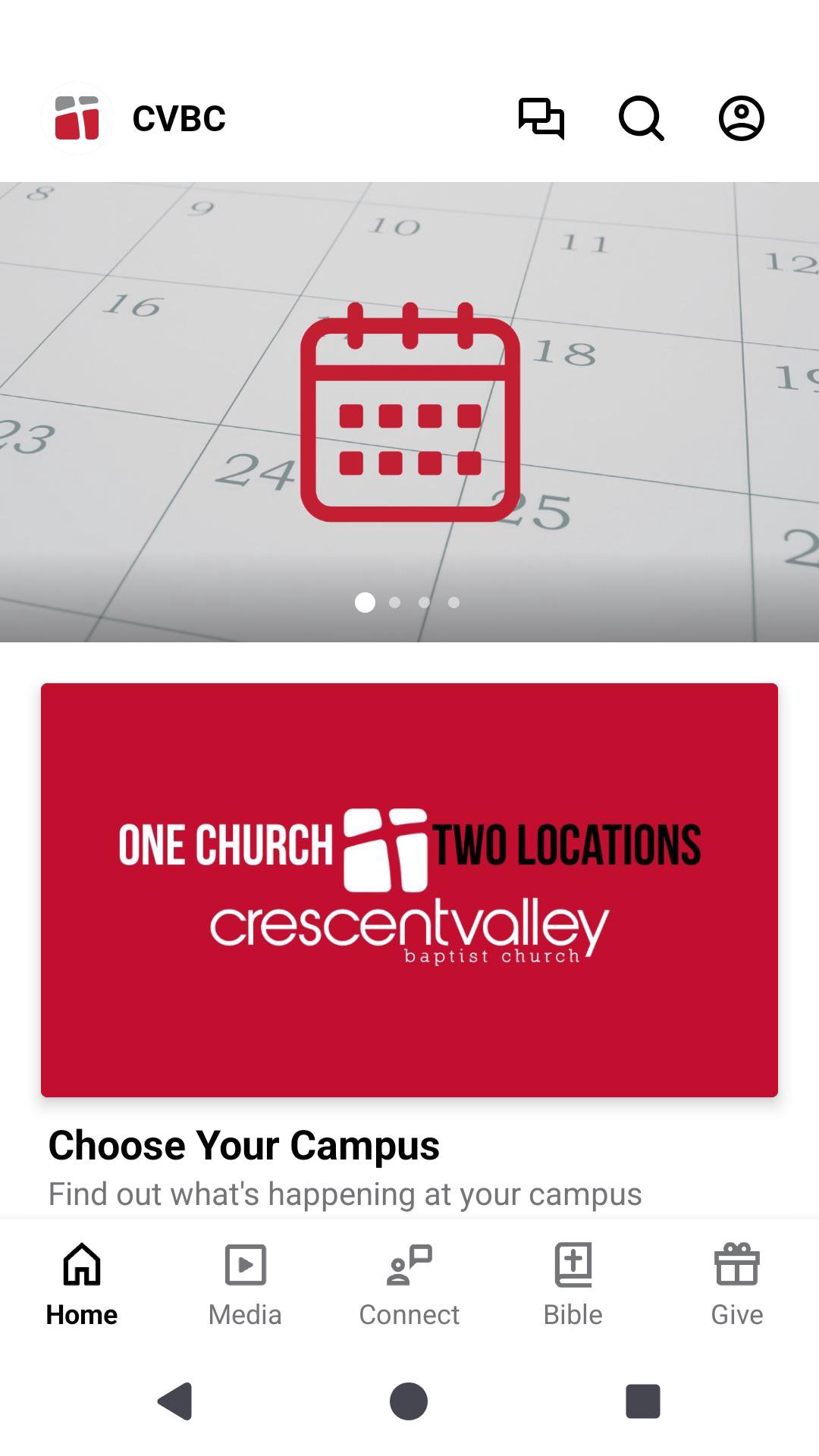Image resolution: width=819 pixels, height=1456 pixels.
Task: Select the Home tab
Action: tap(82, 1282)
